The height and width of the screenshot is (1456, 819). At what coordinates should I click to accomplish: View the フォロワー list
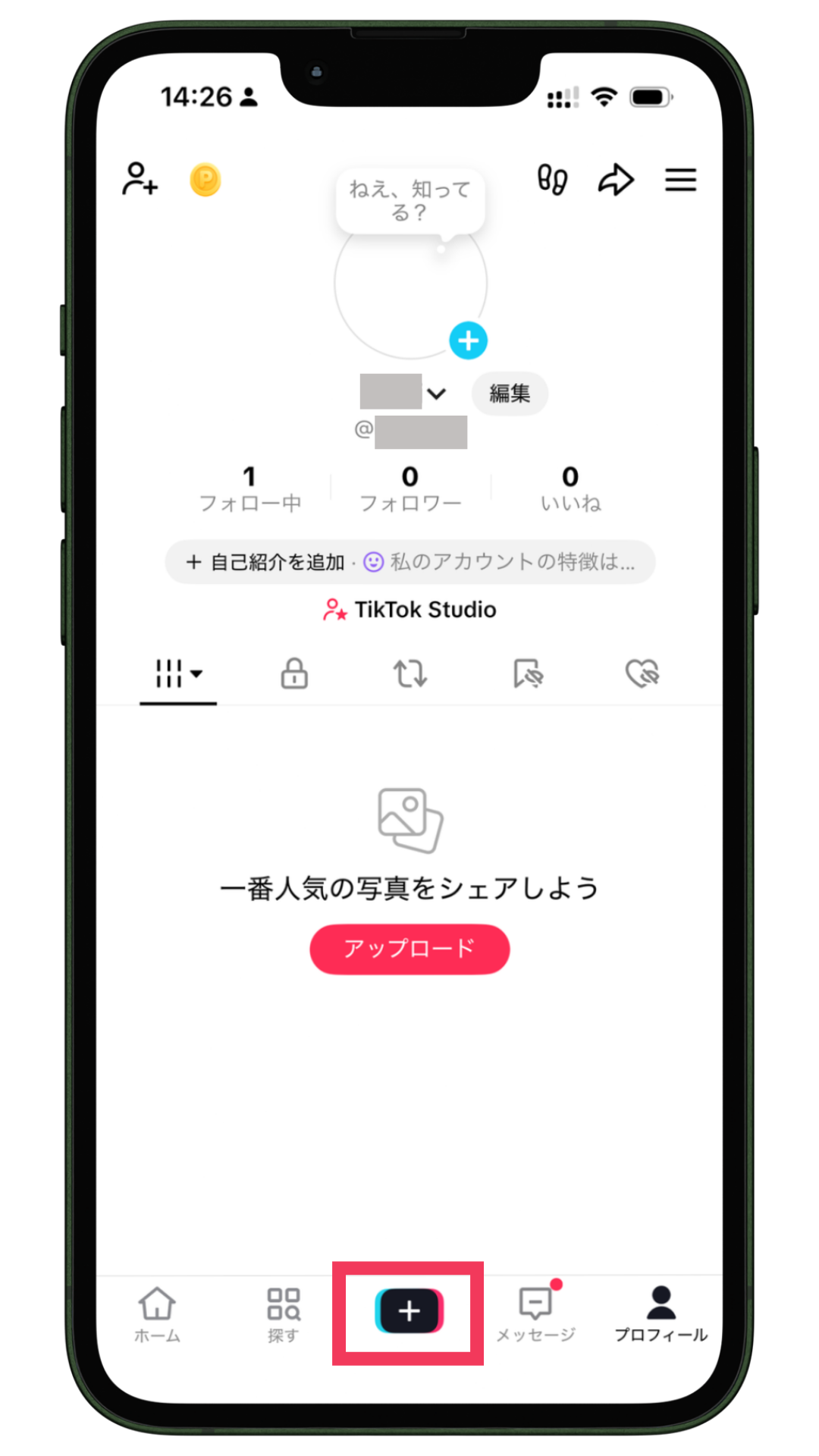click(410, 489)
